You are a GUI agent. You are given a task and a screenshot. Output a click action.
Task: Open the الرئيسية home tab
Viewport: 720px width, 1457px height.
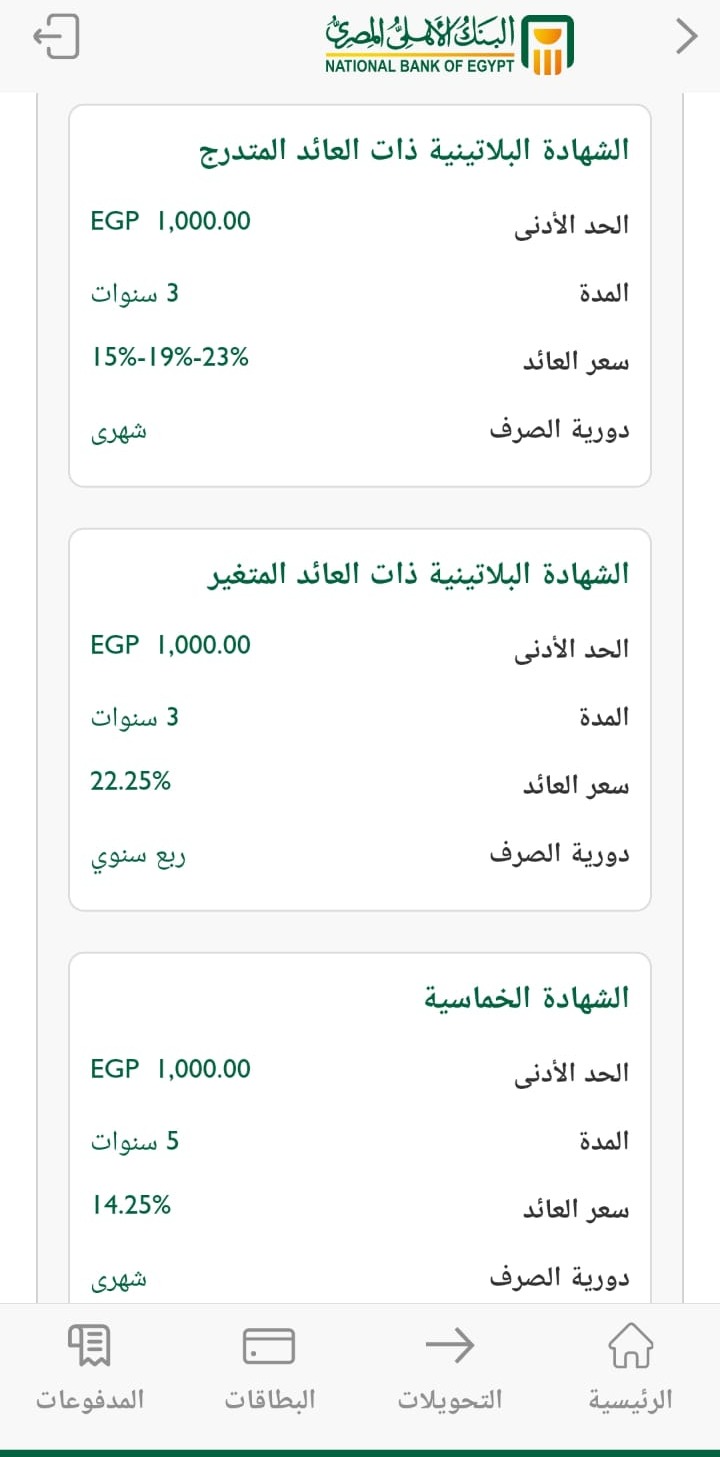point(630,1367)
